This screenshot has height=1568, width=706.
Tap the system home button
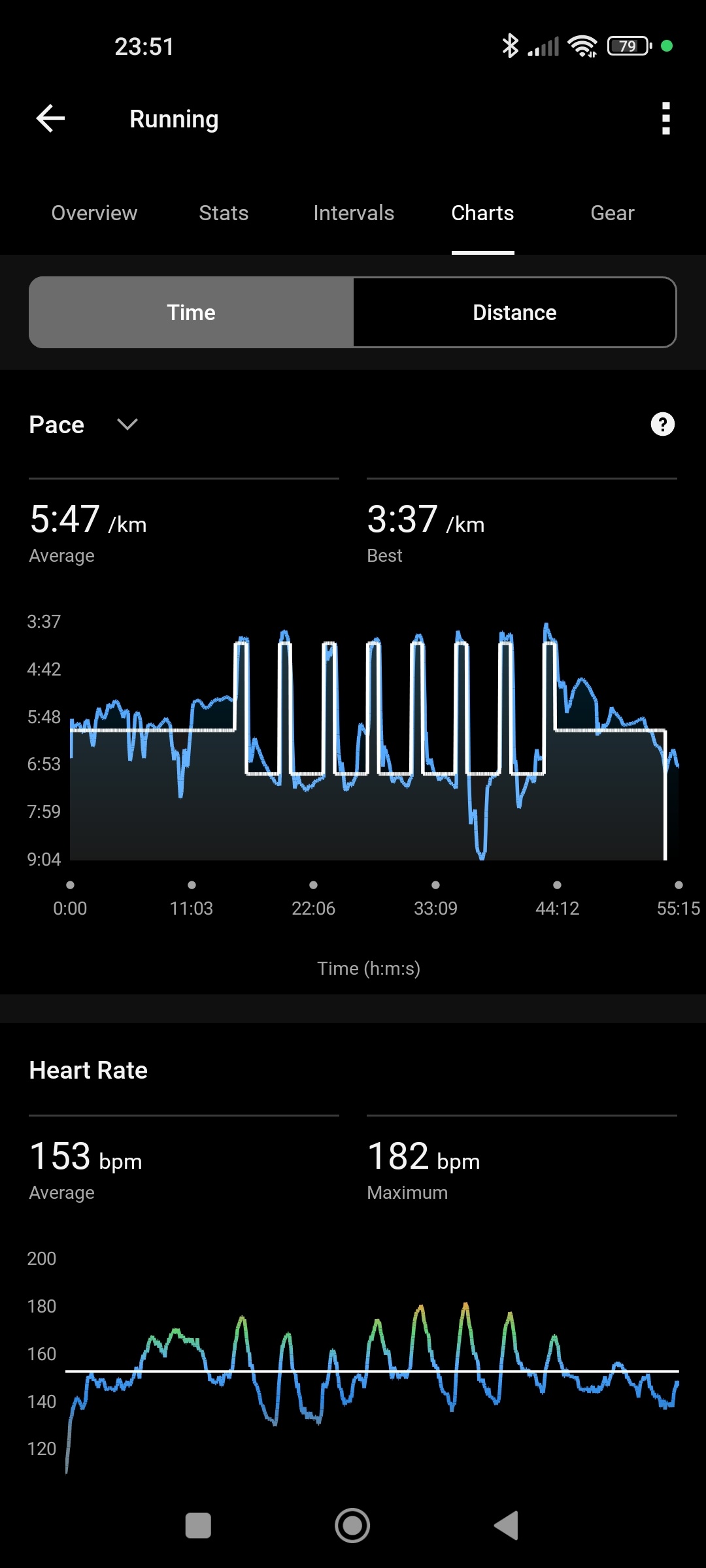click(x=352, y=1526)
